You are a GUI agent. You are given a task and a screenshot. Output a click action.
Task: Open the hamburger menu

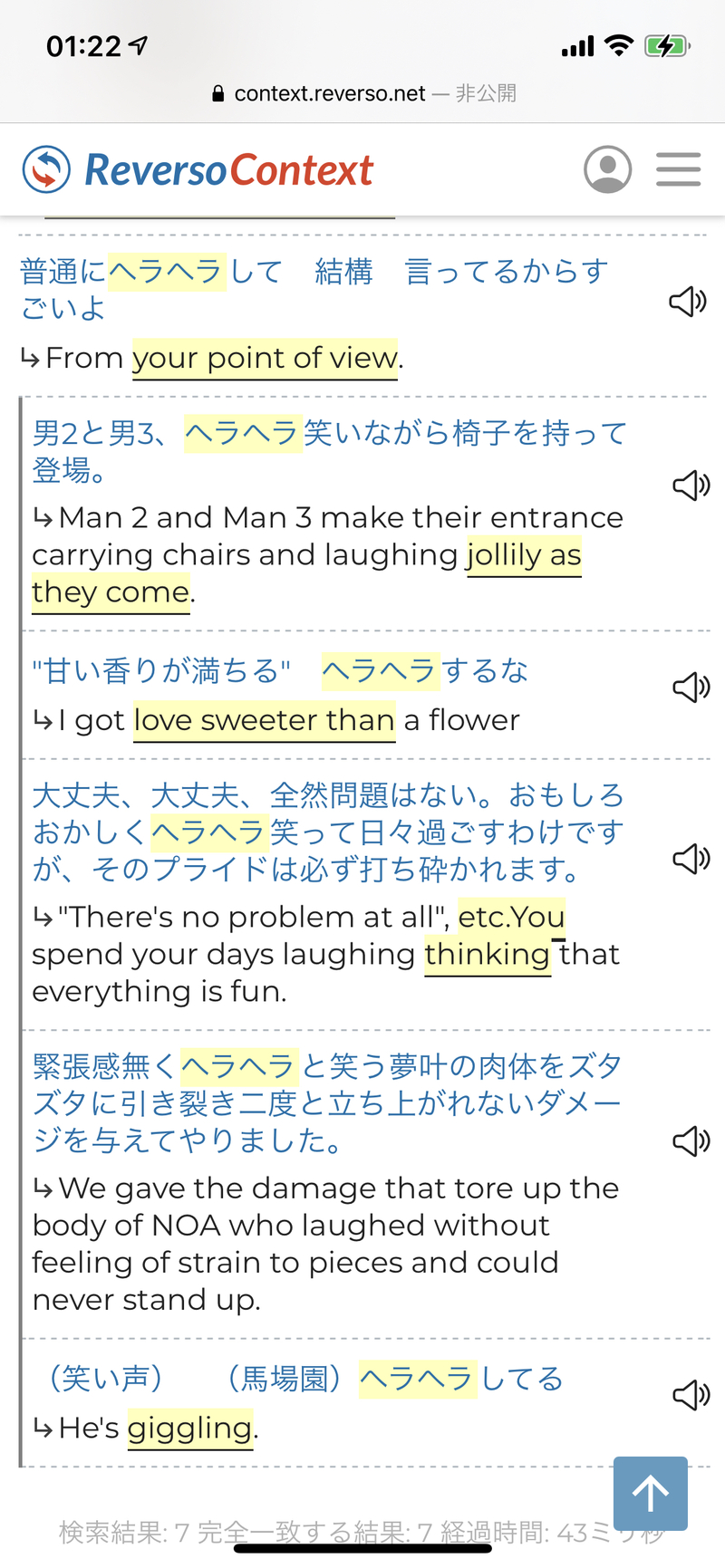[678, 169]
